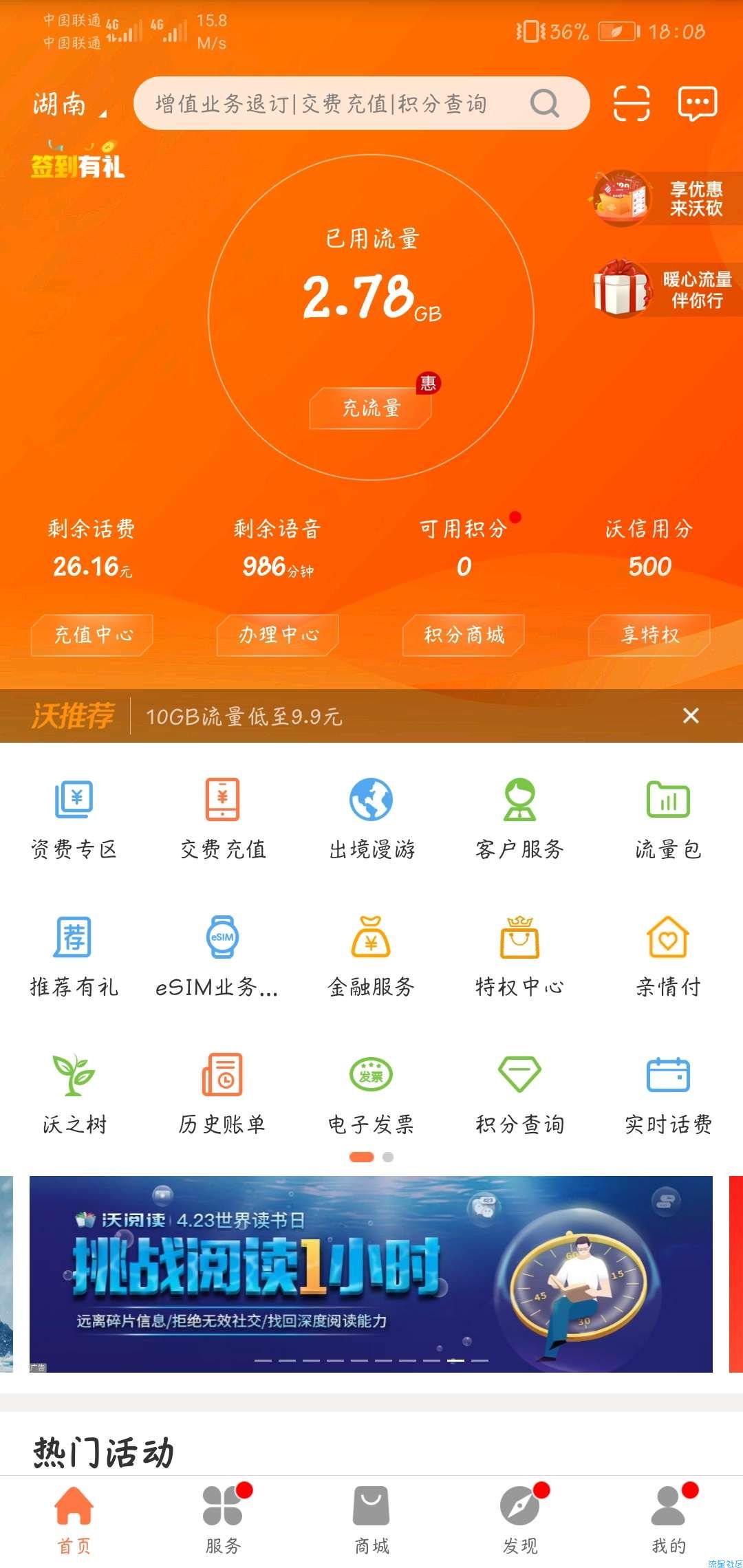This screenshot has height=1568, width=743.
Task: Open 电子发票
Action: [x=371, y=1093]
